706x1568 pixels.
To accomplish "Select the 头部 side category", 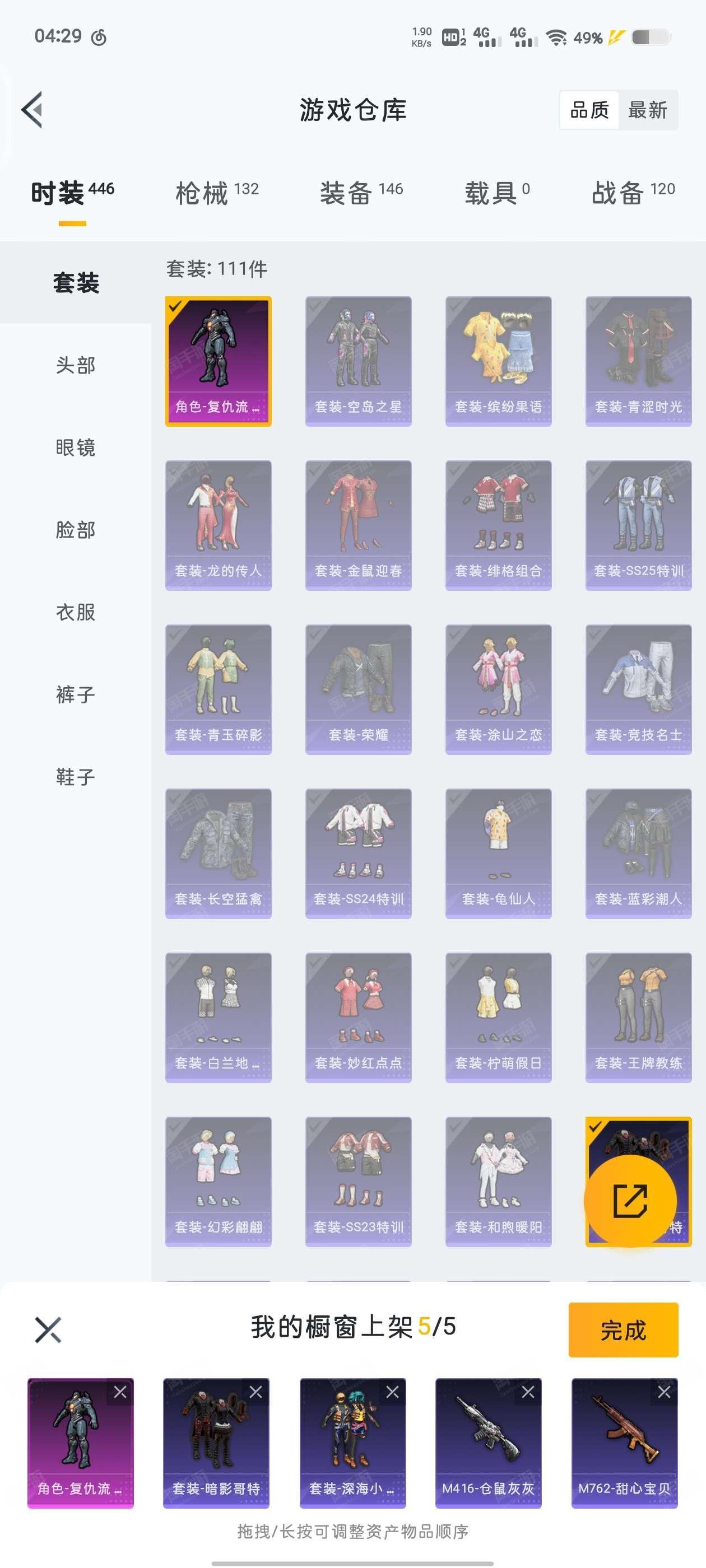I will point(76,365).
